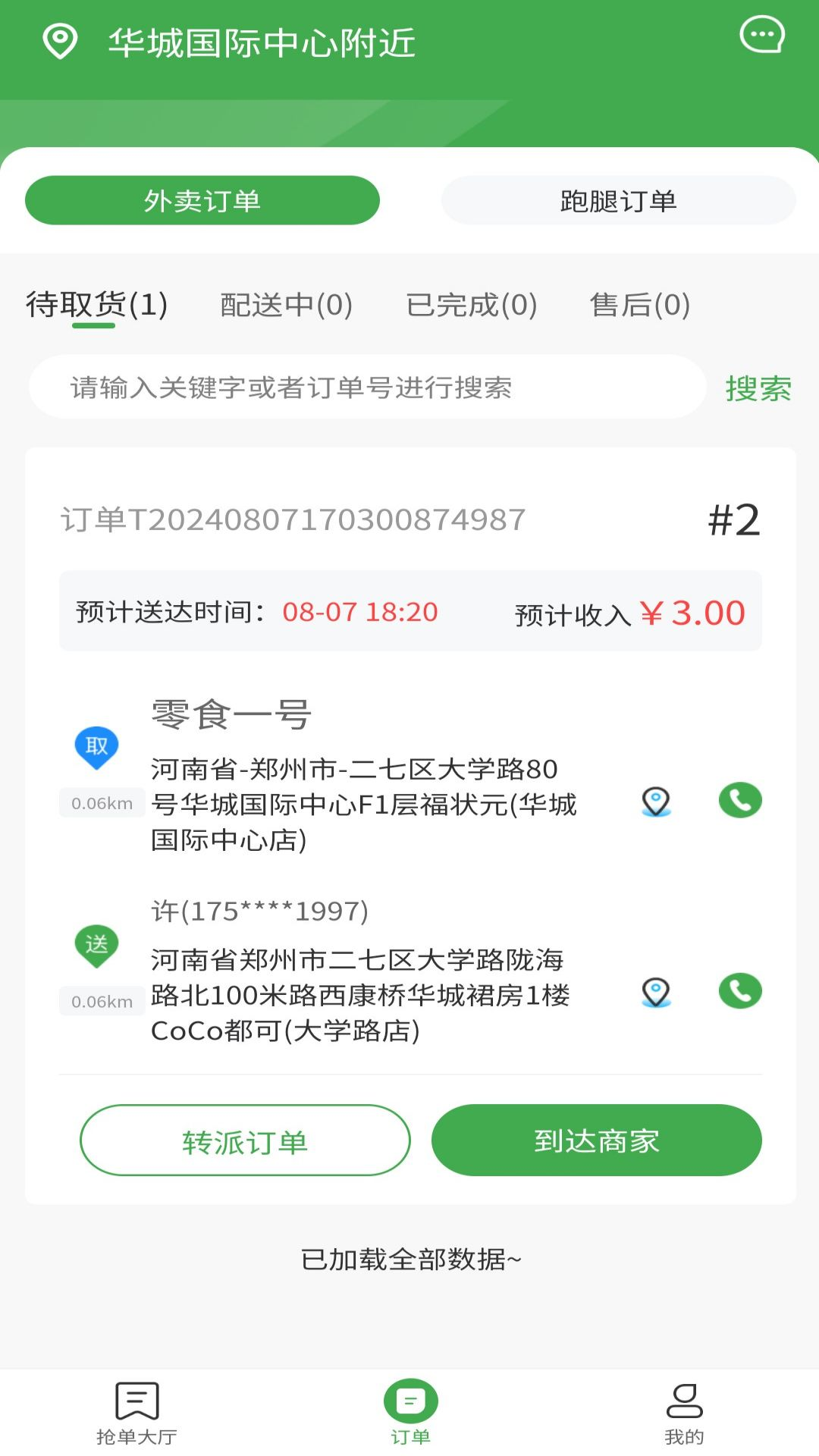Tap the 搜索 button
The height and width of the screenshot is (1456, 819).
758,388
